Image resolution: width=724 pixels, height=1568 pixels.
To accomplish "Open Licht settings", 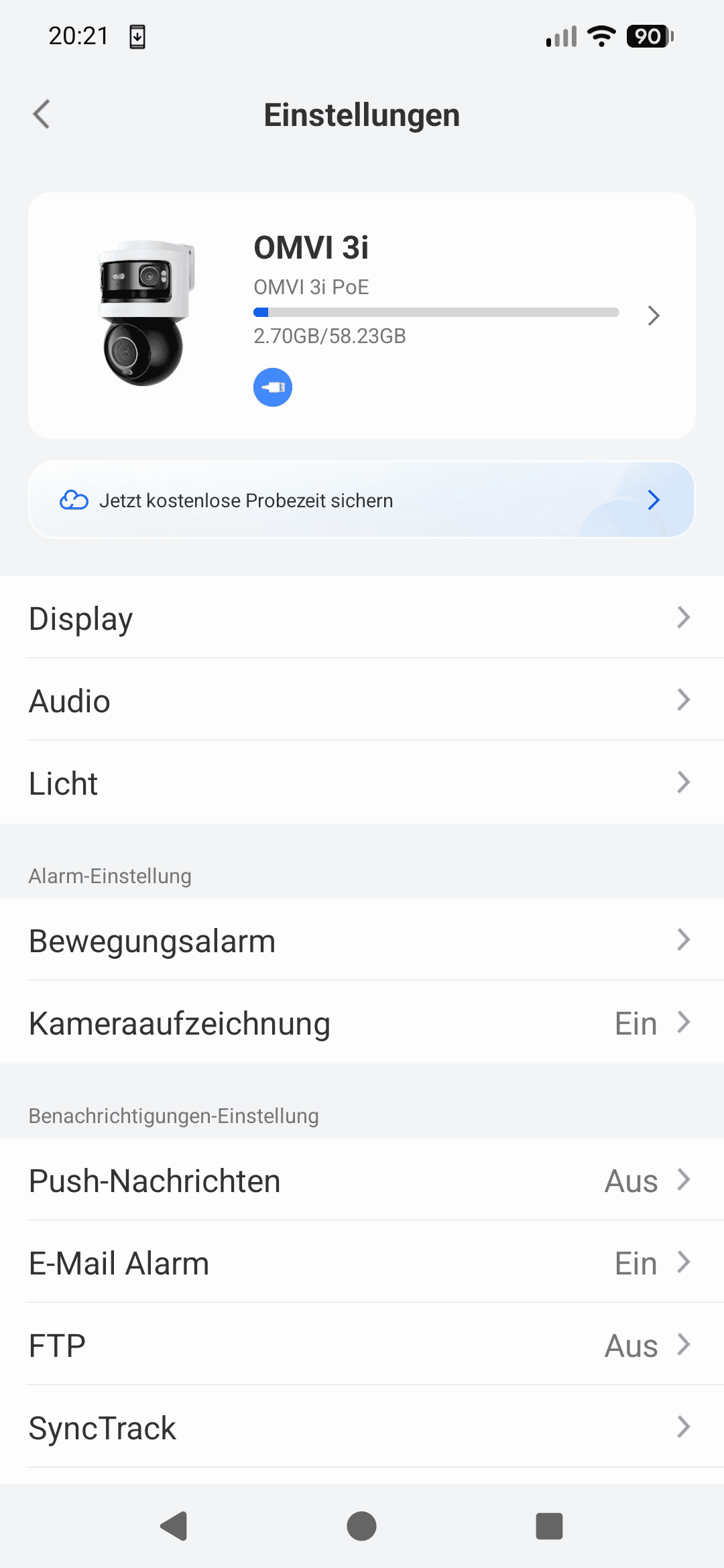I will [362, 782].
